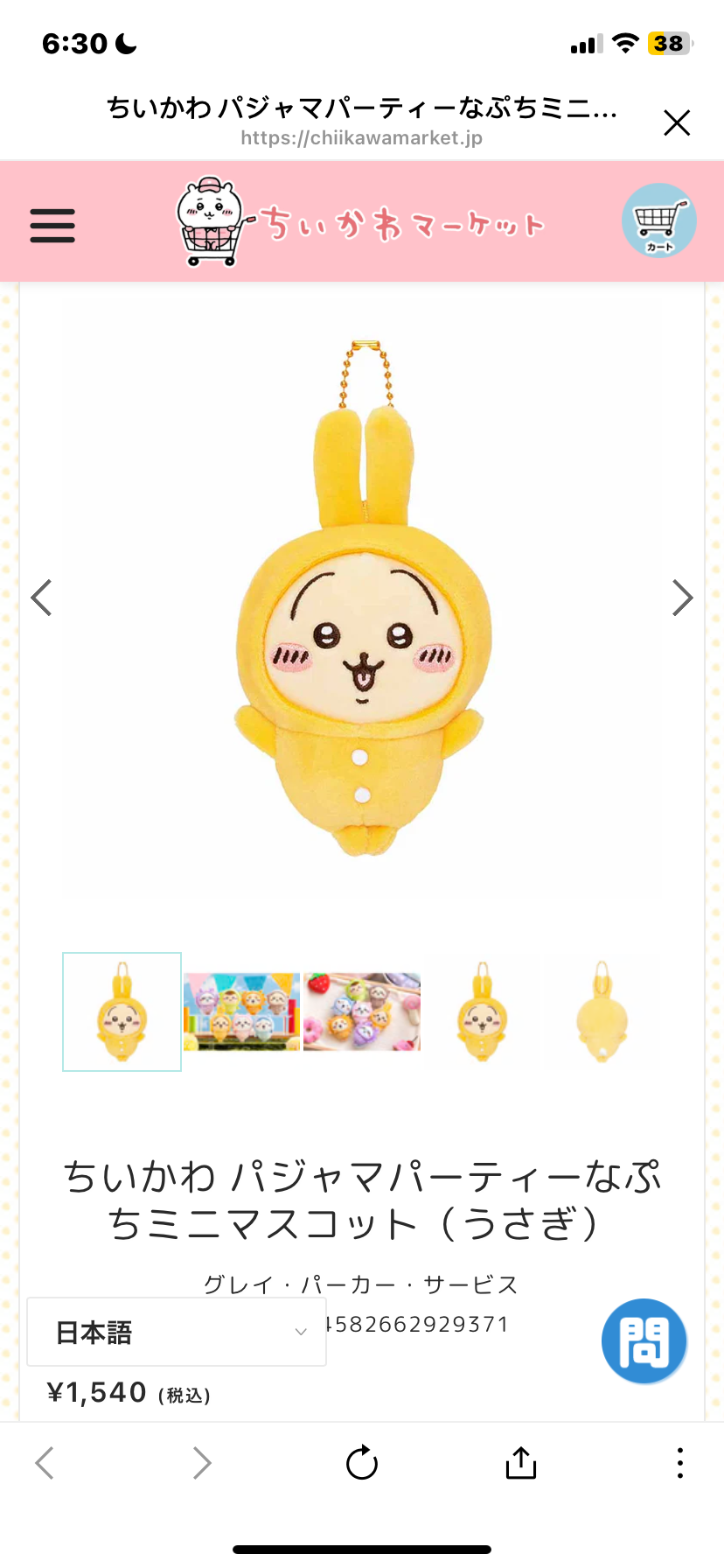Open the 日本語 language dropdown
The height and width of the screenshot is (1568, 724).
177,1332
